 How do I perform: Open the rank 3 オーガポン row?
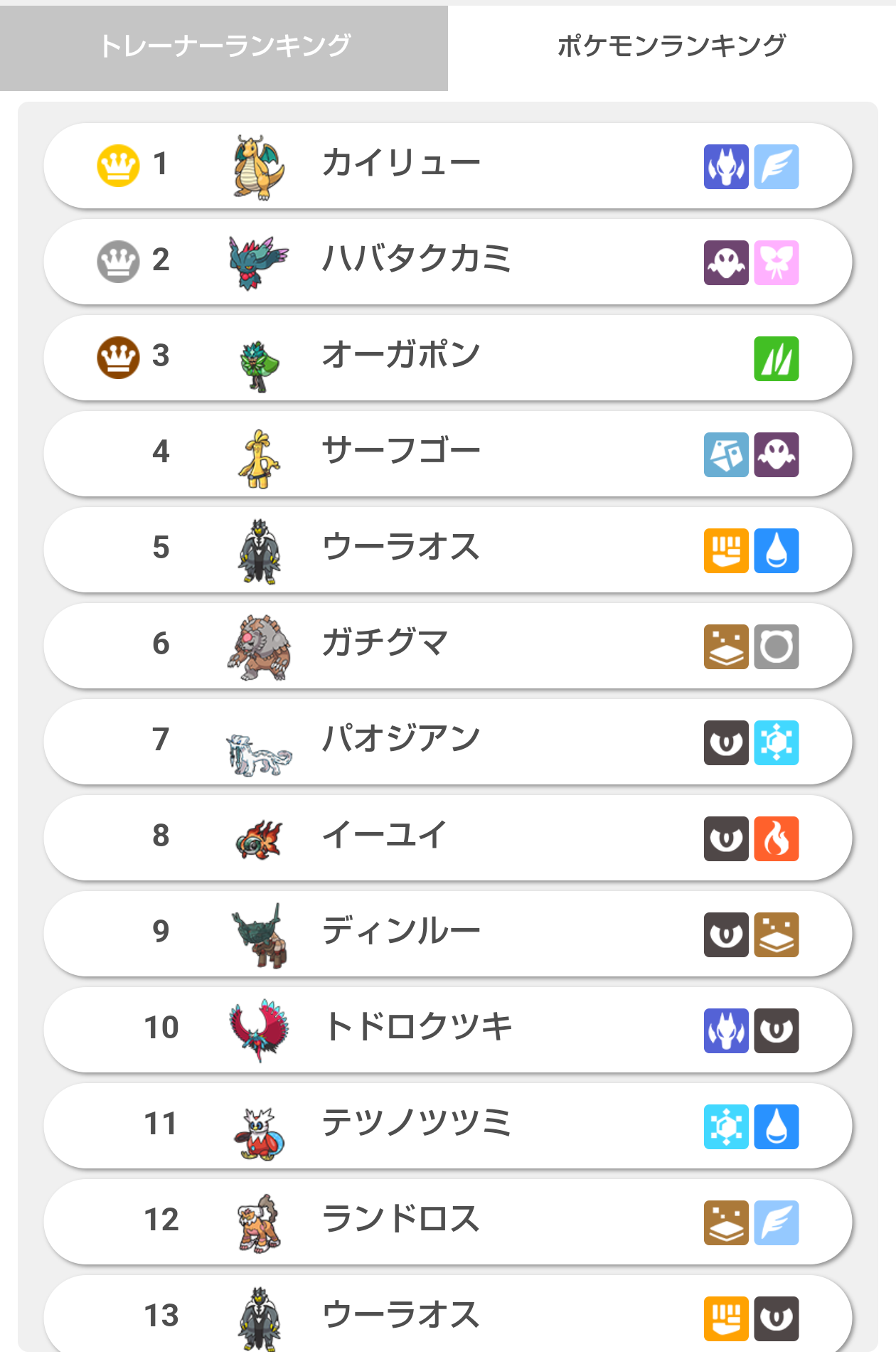point(448,358)
